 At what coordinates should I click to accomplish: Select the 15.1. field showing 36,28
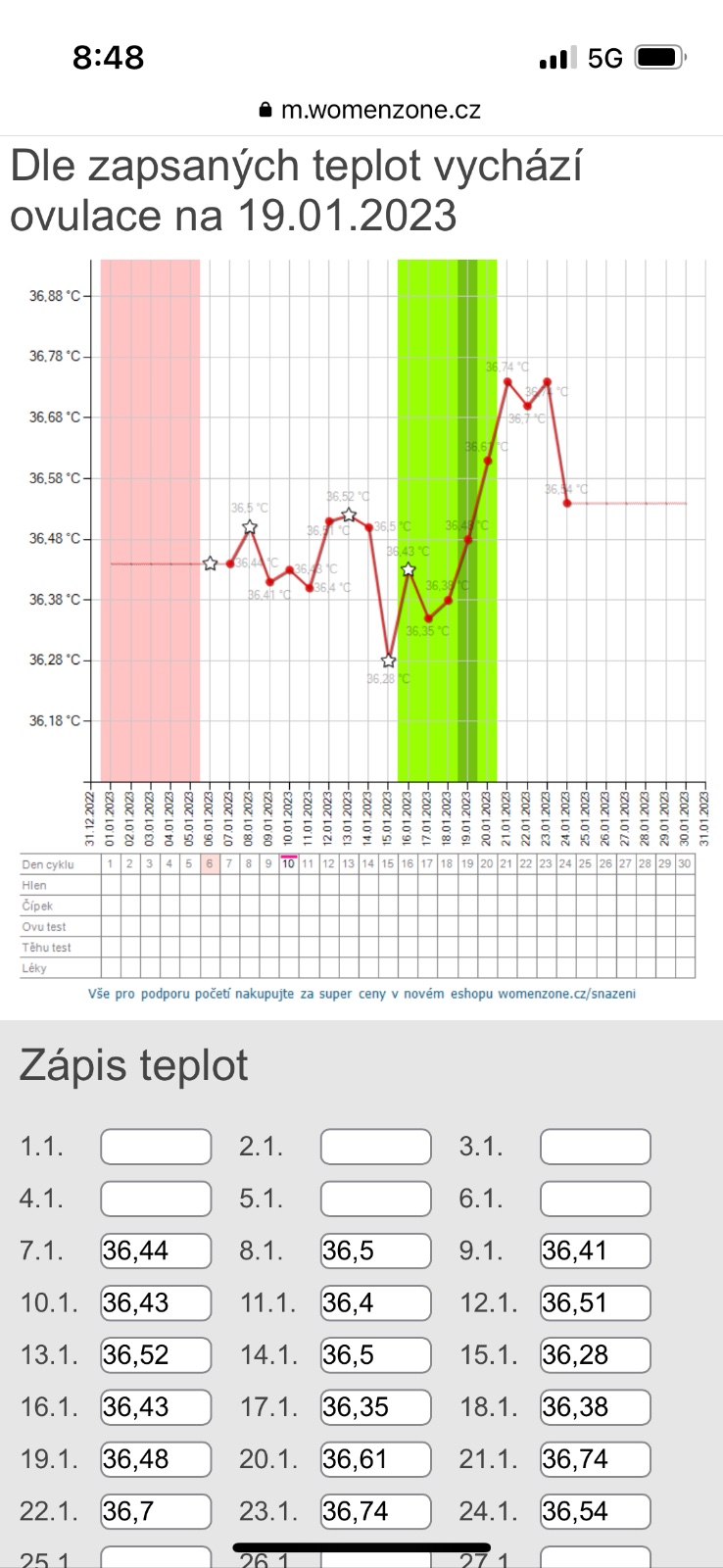[595, 1354]
